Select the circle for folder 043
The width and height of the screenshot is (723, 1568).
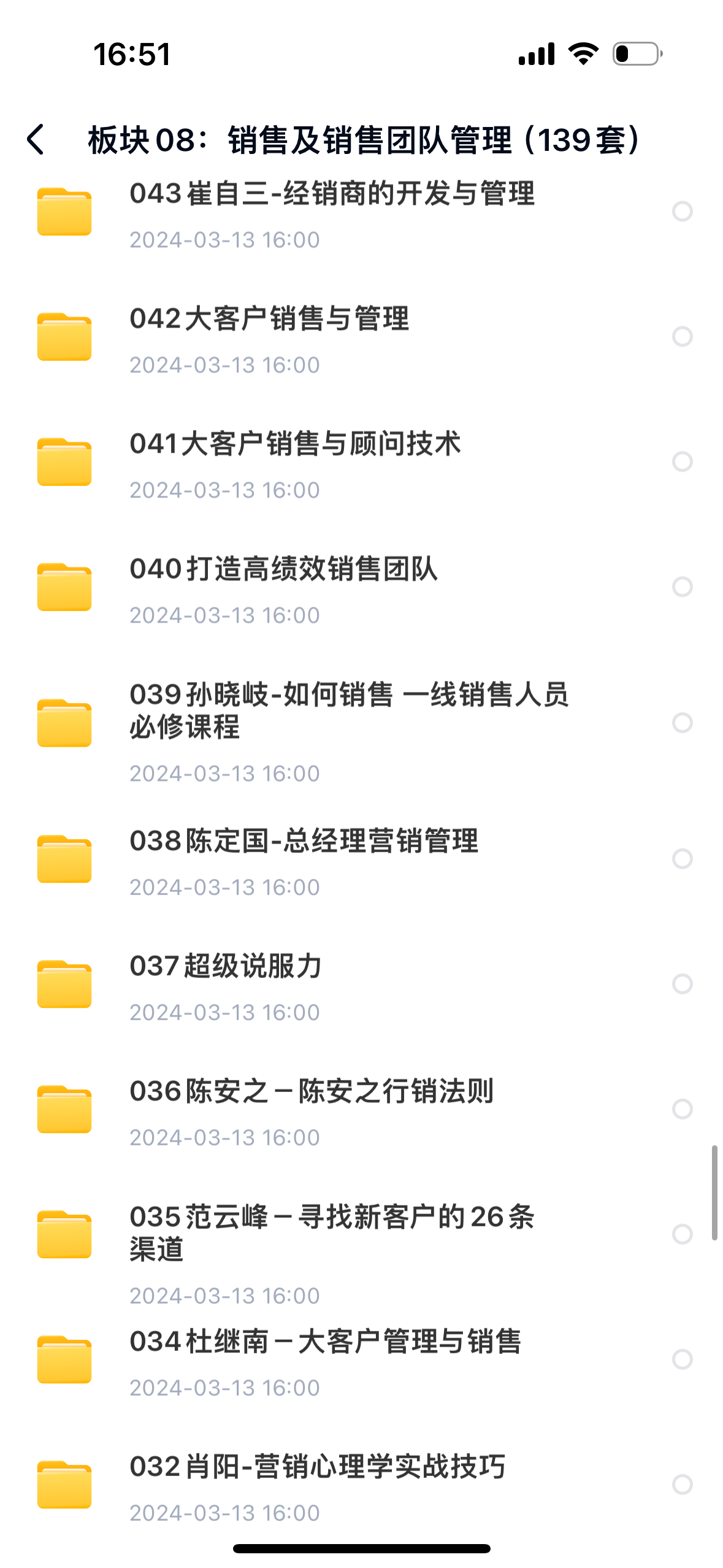click(682, 212)
